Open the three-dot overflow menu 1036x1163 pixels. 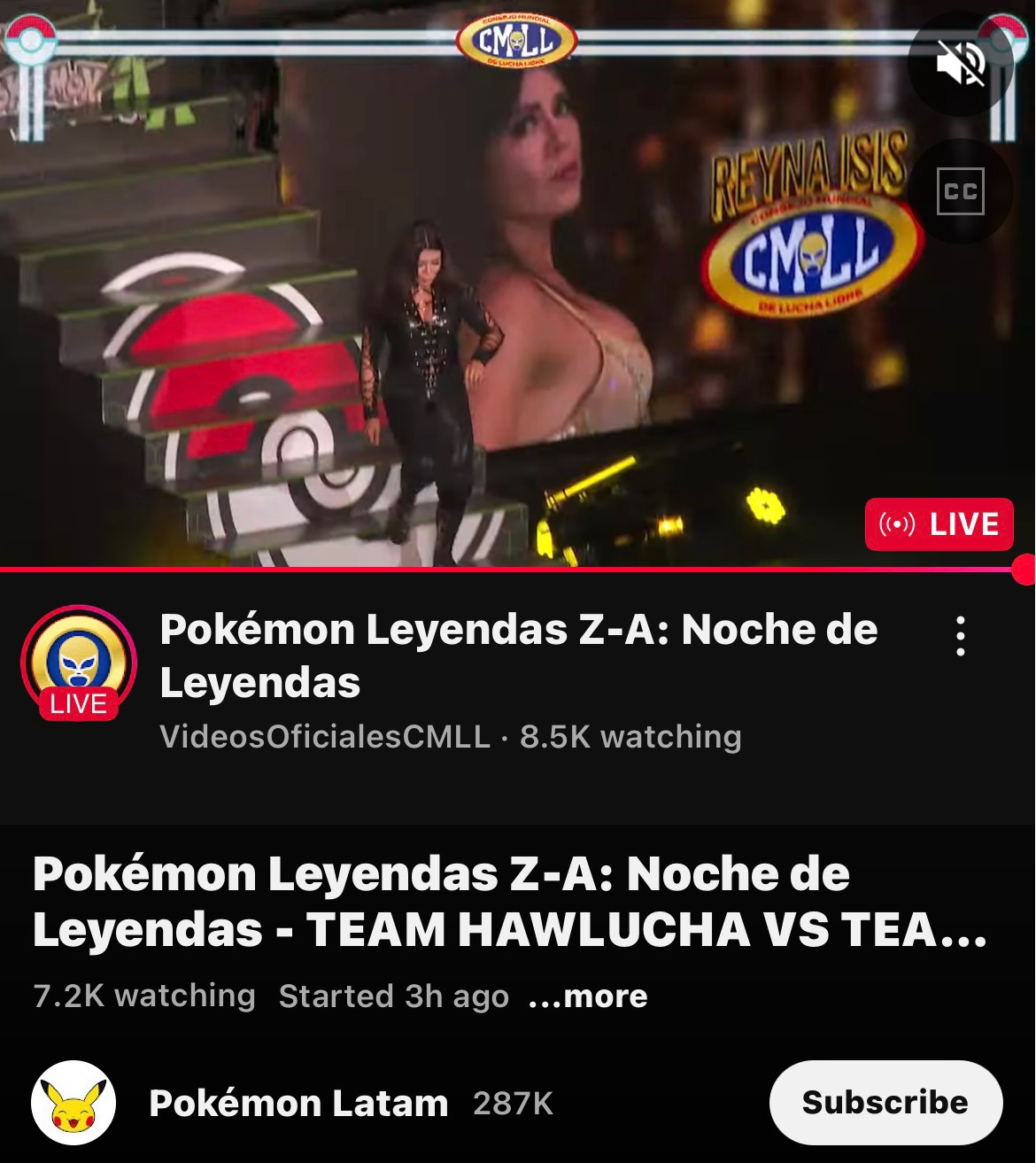click(960, 636)
